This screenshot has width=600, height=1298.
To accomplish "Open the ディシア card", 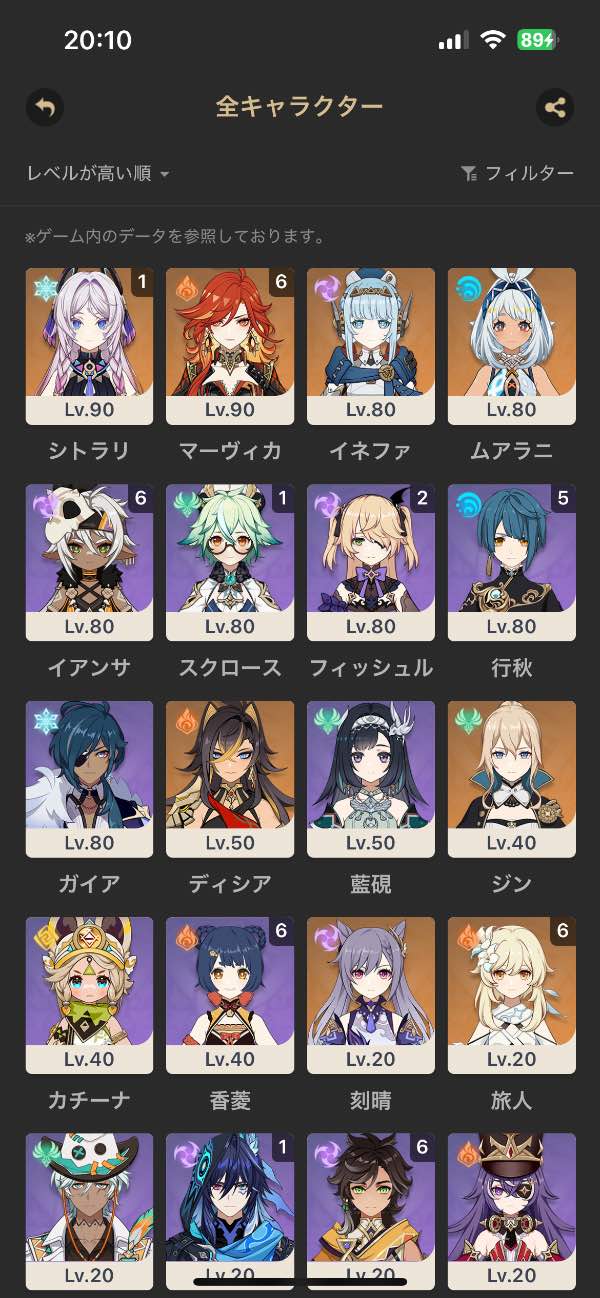I will (230, 778).
